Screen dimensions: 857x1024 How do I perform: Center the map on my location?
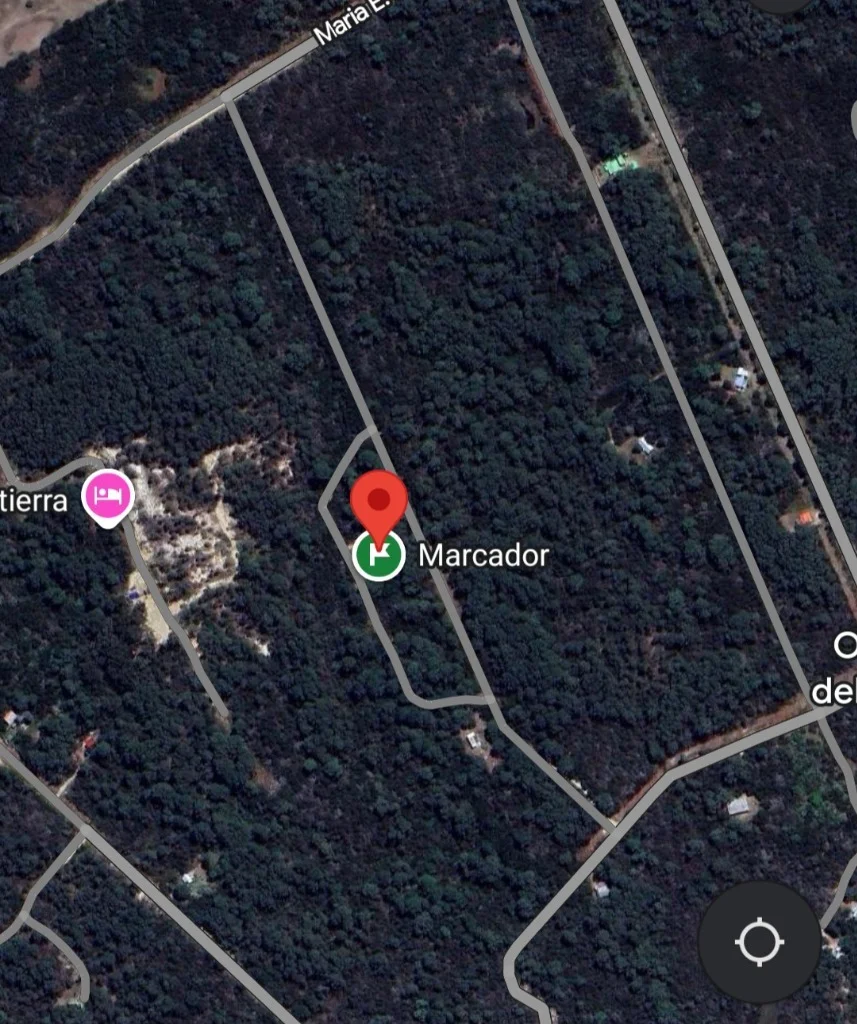[759, 942]
